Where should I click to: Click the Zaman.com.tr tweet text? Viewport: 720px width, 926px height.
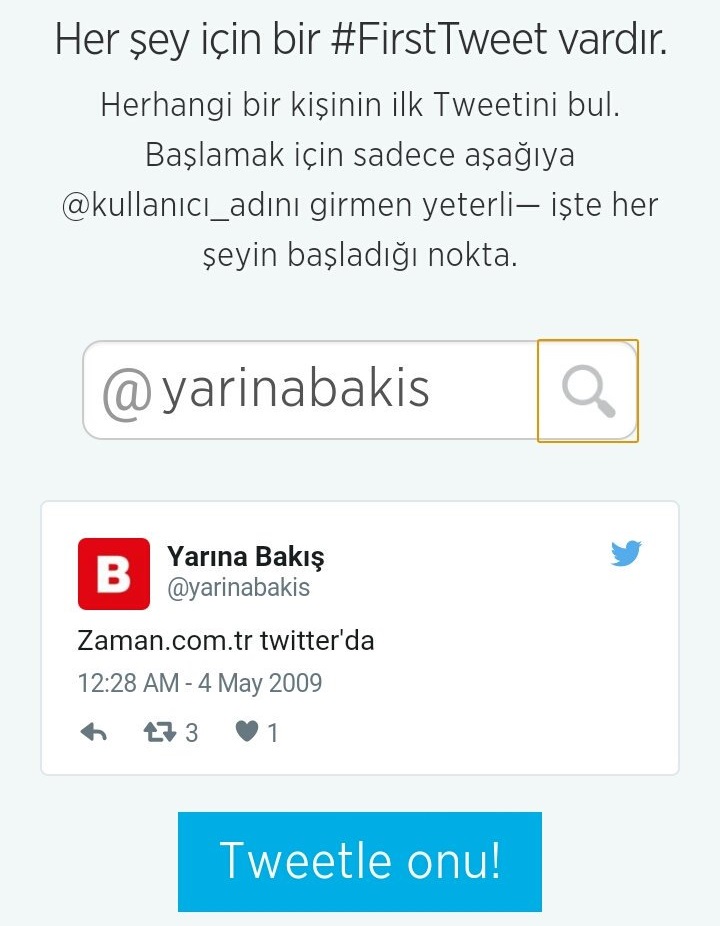[225, 640]
